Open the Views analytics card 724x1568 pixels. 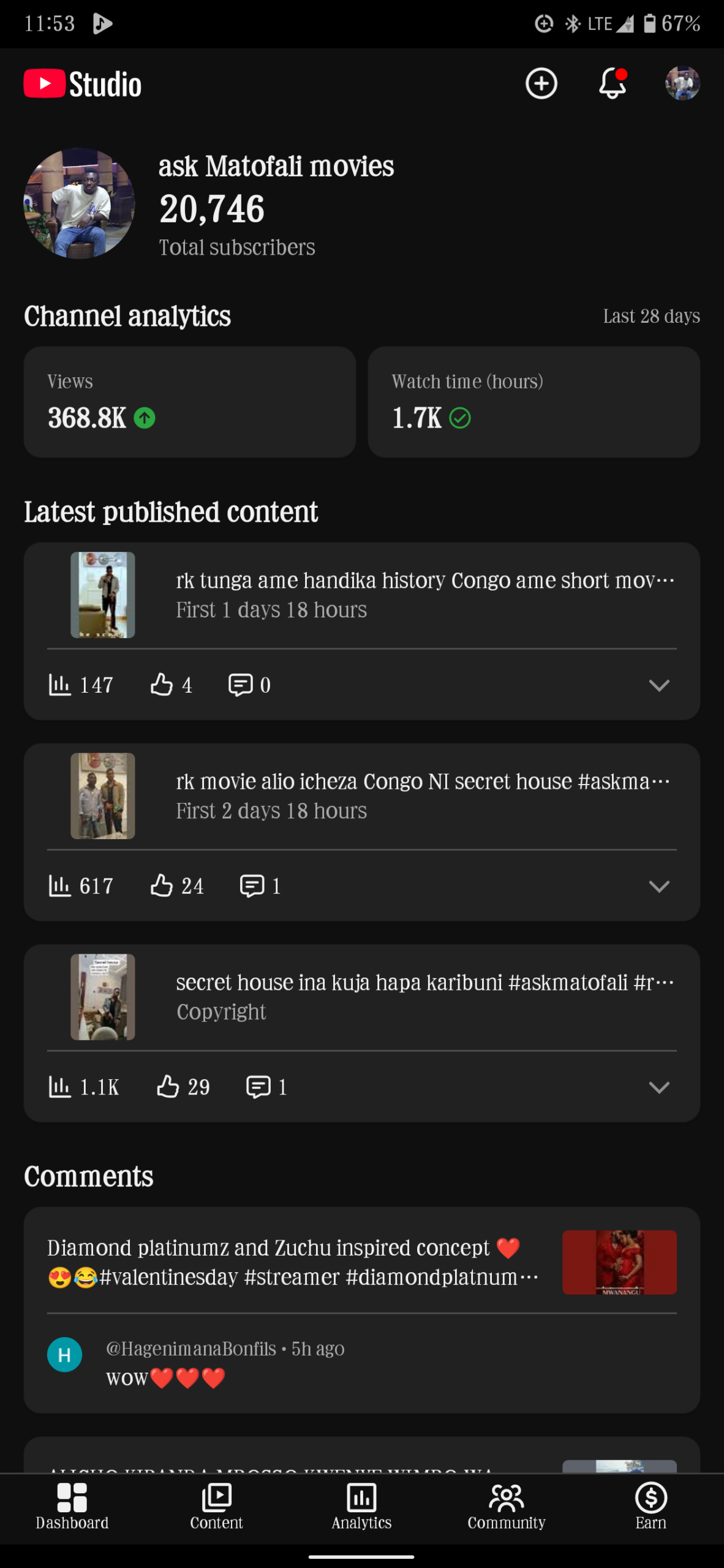coord(190,402)
